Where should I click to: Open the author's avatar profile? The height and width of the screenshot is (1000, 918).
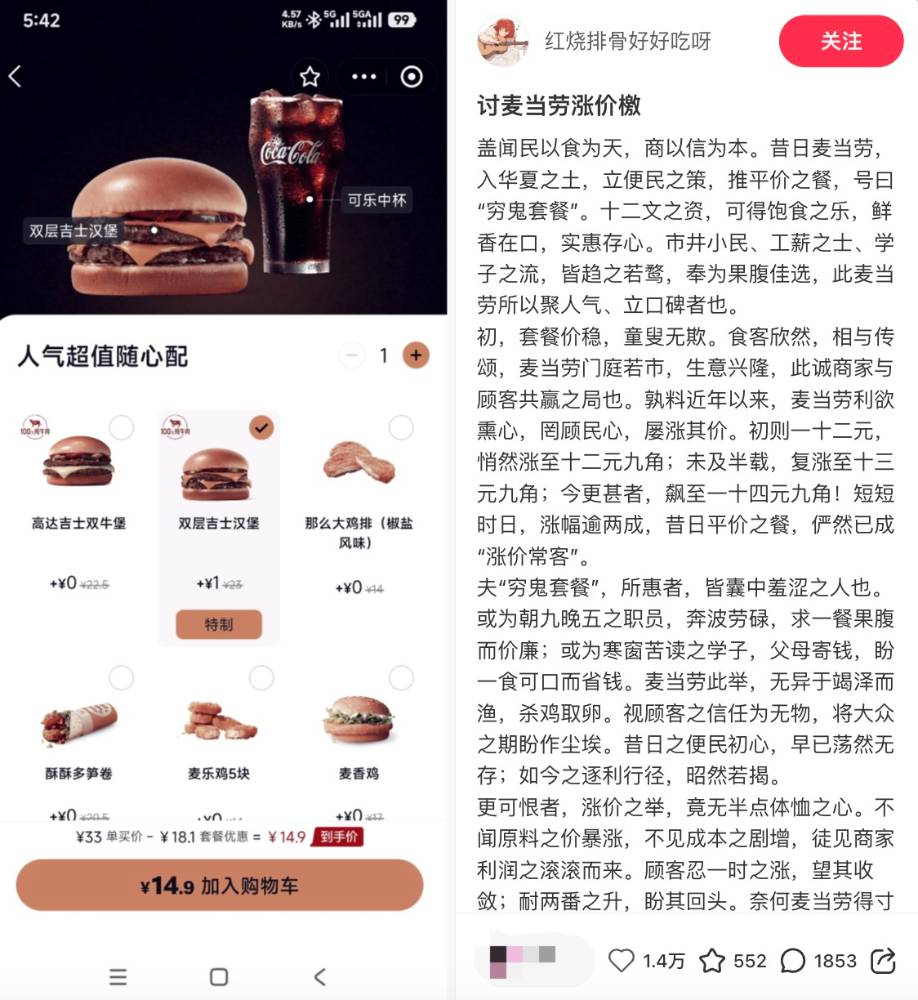coord(503,42)
